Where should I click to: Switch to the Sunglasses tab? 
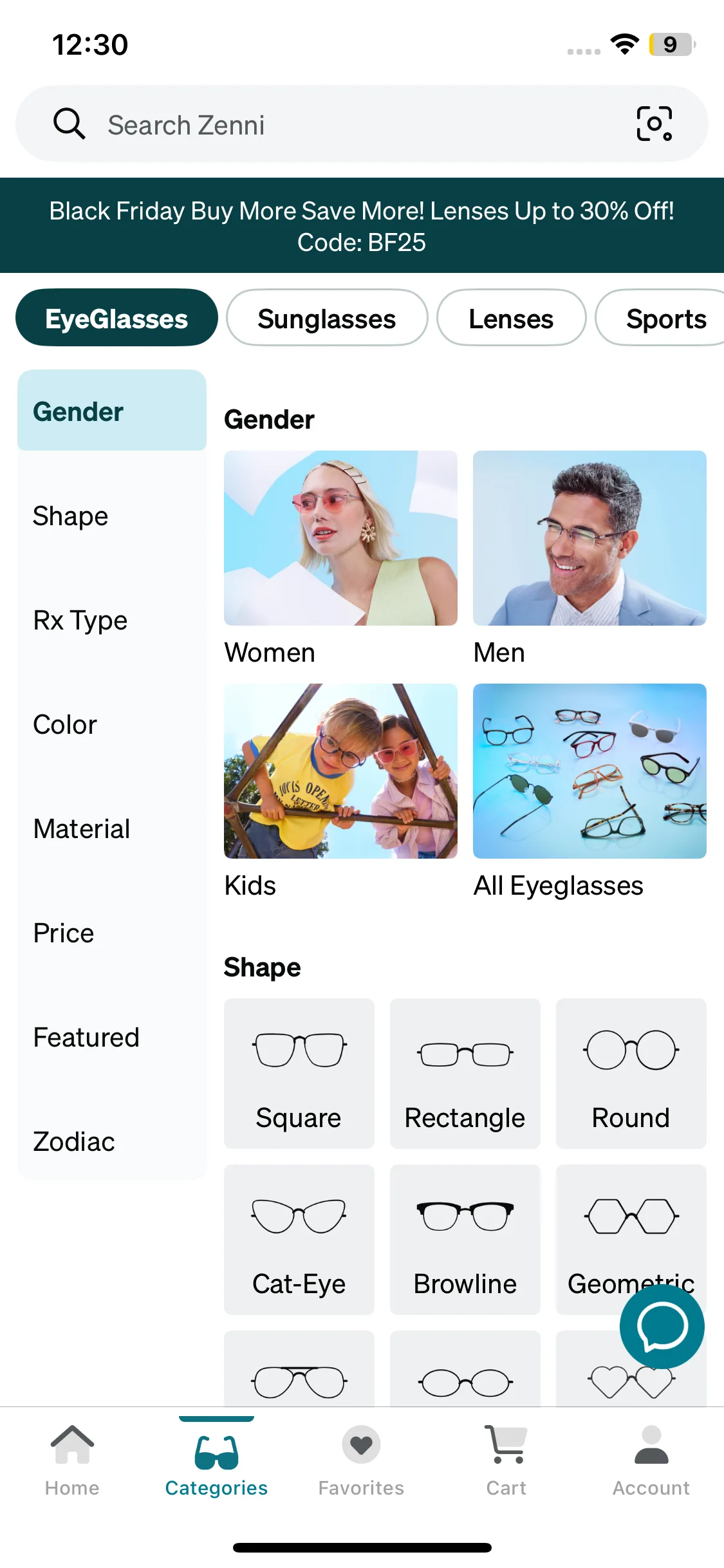click(x=327, y=319)
